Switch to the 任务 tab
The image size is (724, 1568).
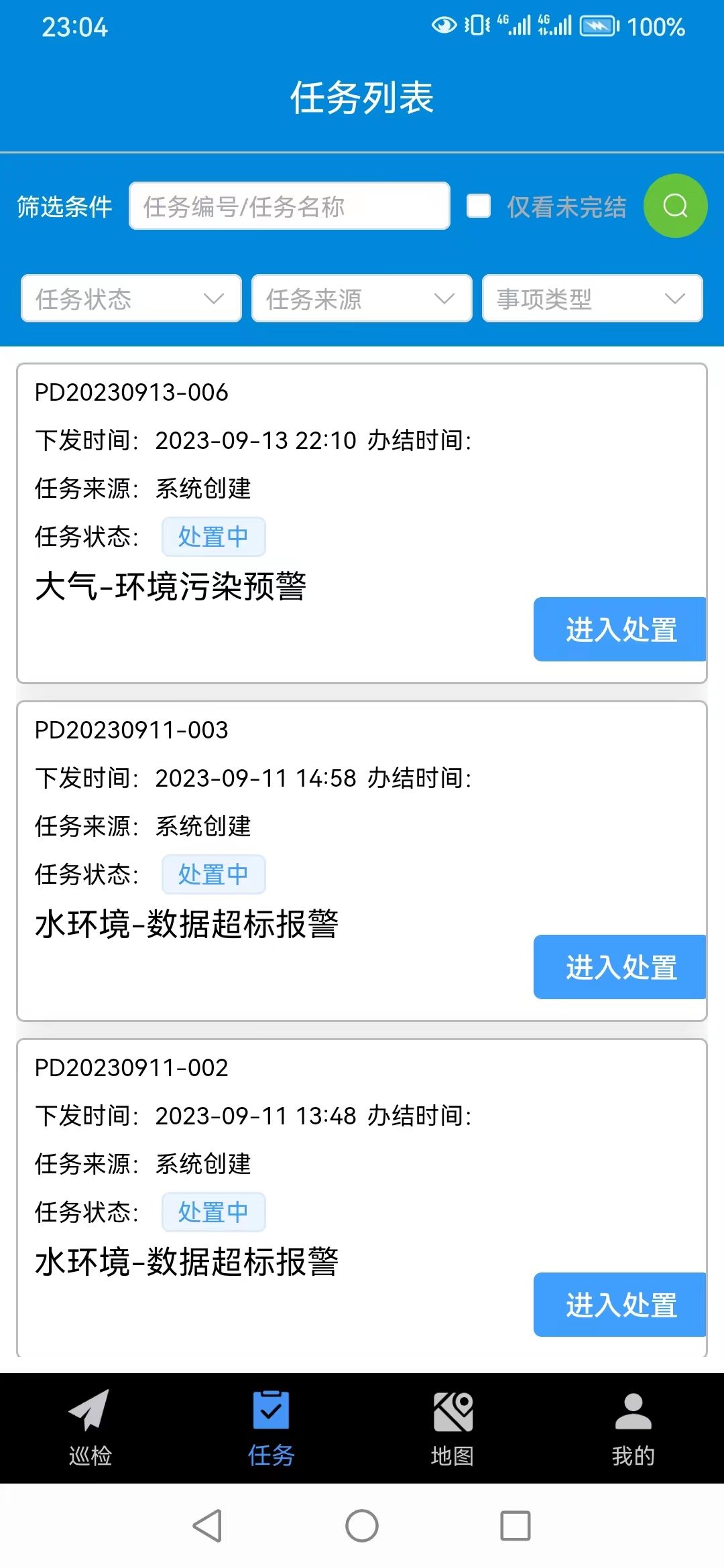[x=271, y=1428]
